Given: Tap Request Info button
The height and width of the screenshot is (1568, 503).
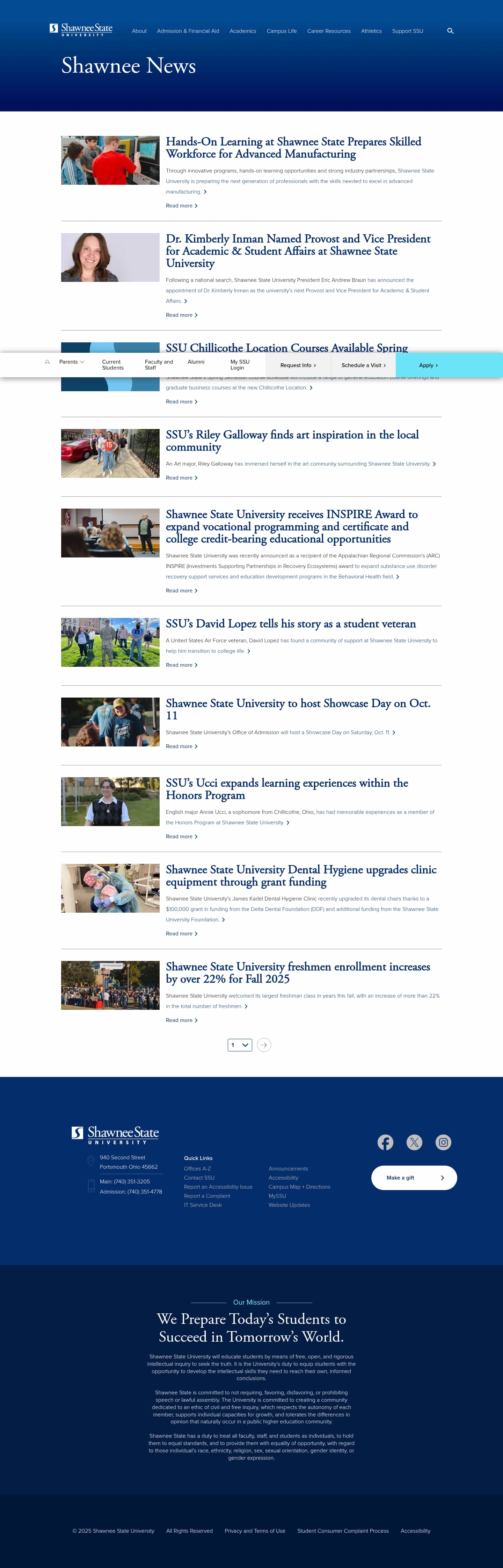Looking at the screenshot, I should tap(298, 365).
